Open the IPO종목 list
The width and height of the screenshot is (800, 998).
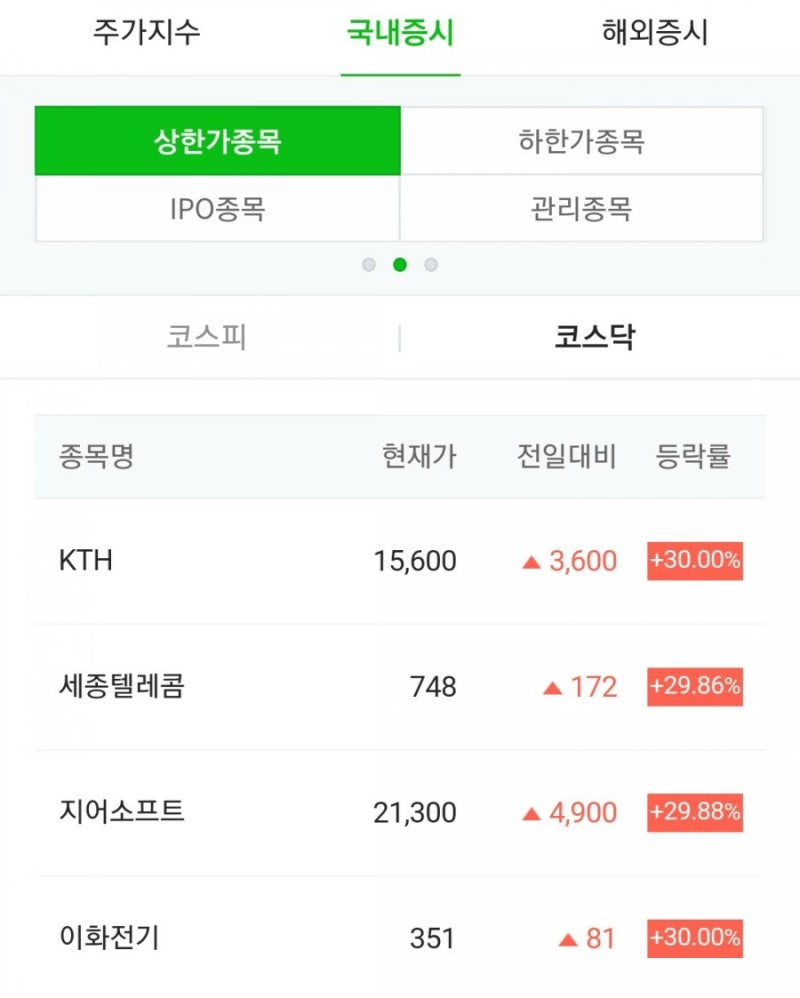(x=217, y=210)
